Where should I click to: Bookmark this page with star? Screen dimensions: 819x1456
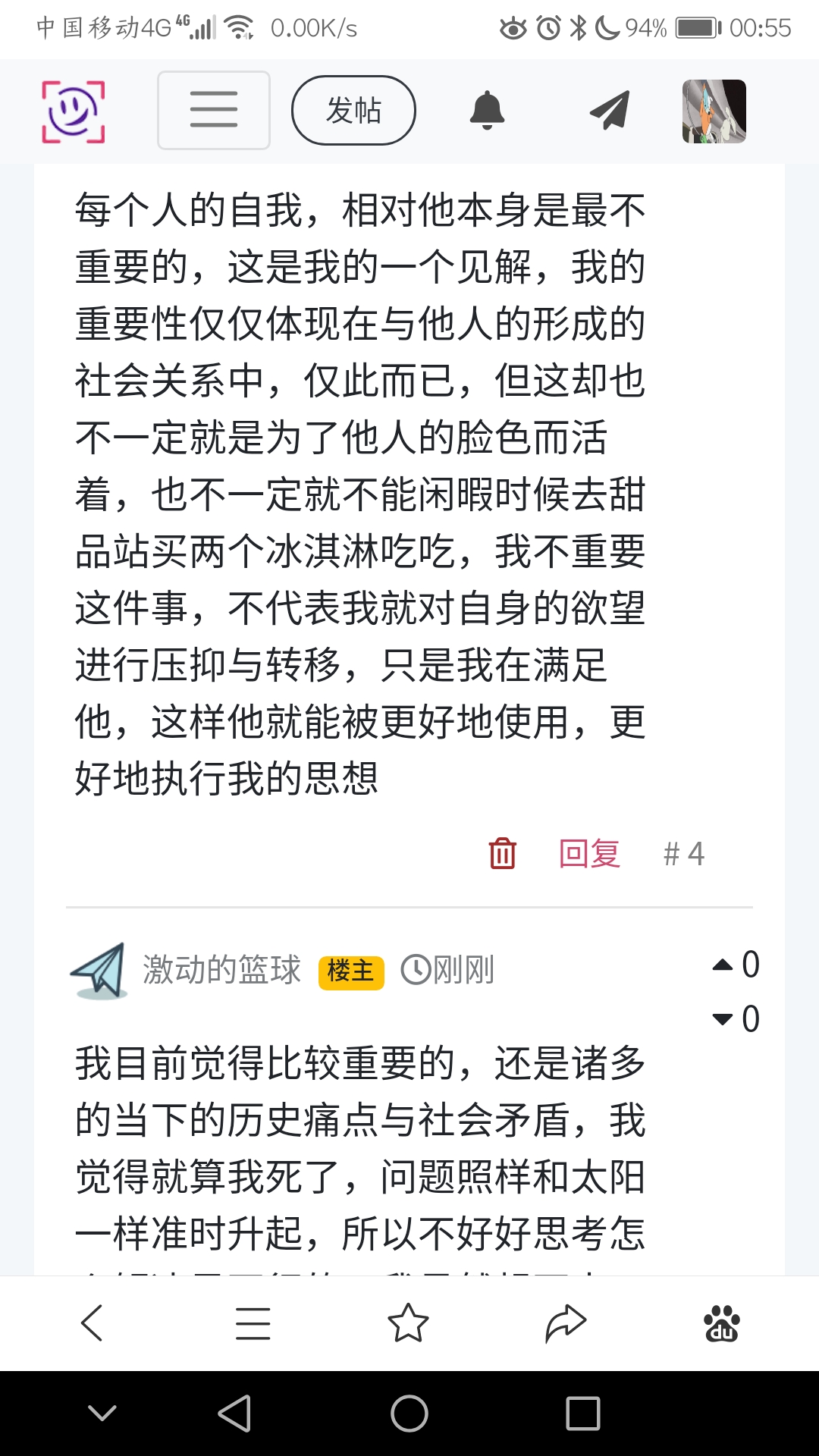[x=408, y=1323]
